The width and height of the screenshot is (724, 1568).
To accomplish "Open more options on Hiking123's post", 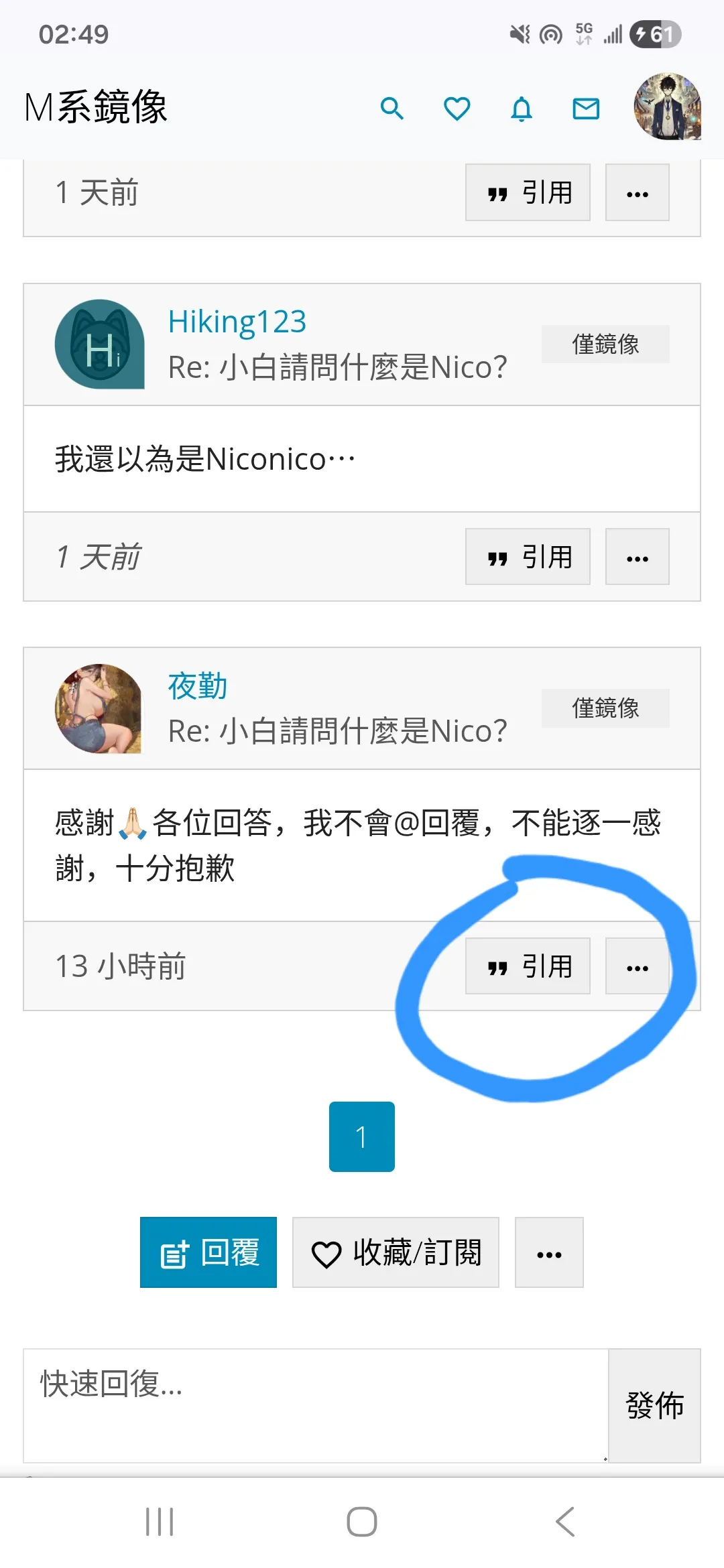I will [637, 557].
